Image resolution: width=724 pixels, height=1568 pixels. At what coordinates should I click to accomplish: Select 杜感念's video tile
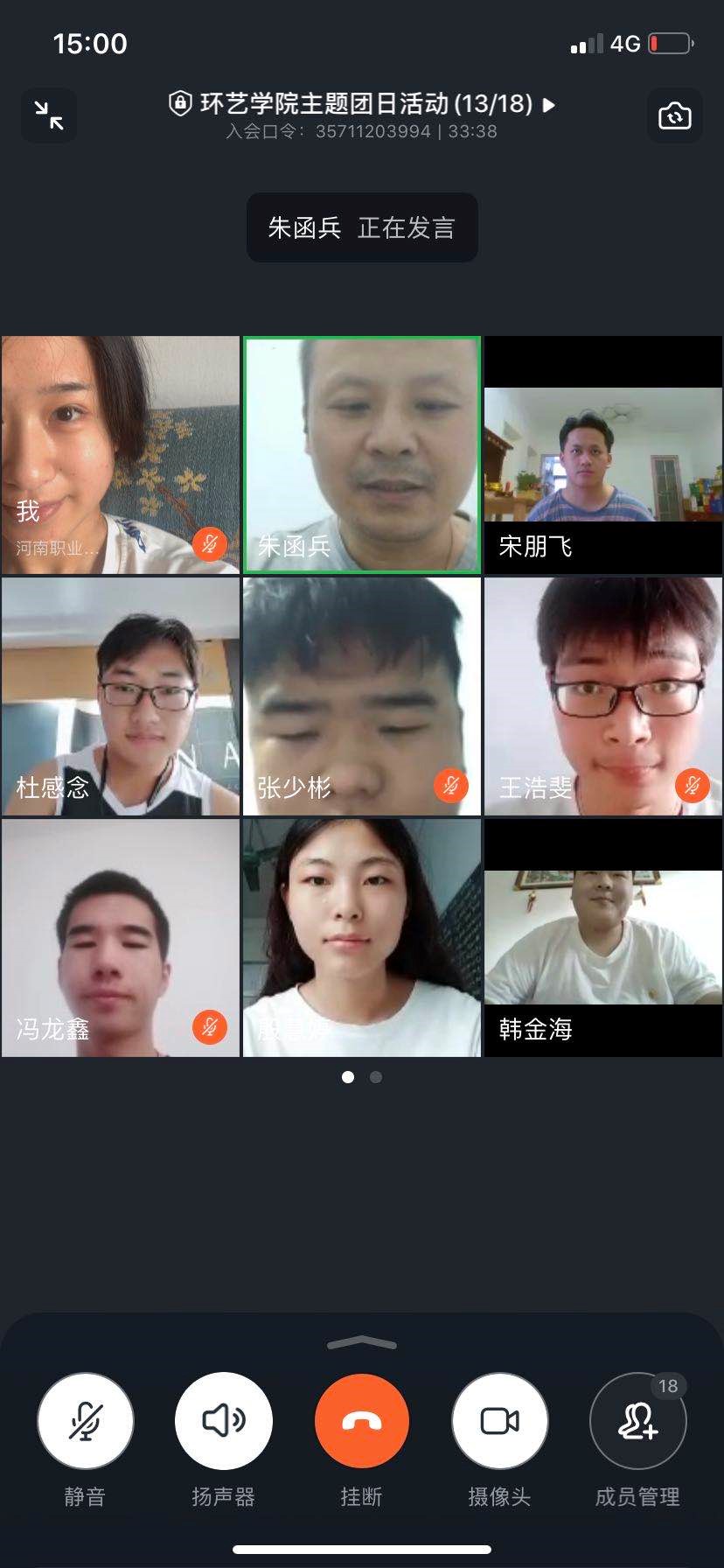click(121, 696)
